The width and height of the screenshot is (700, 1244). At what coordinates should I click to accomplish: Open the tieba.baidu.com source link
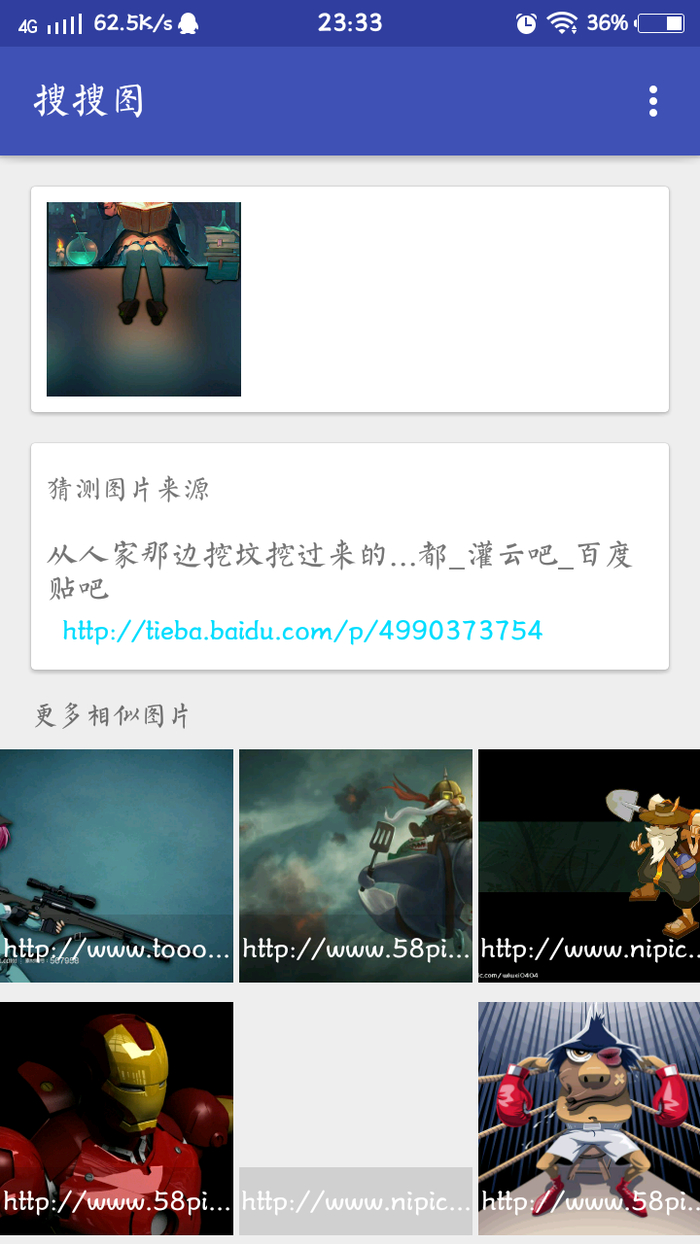pos(302,631)
